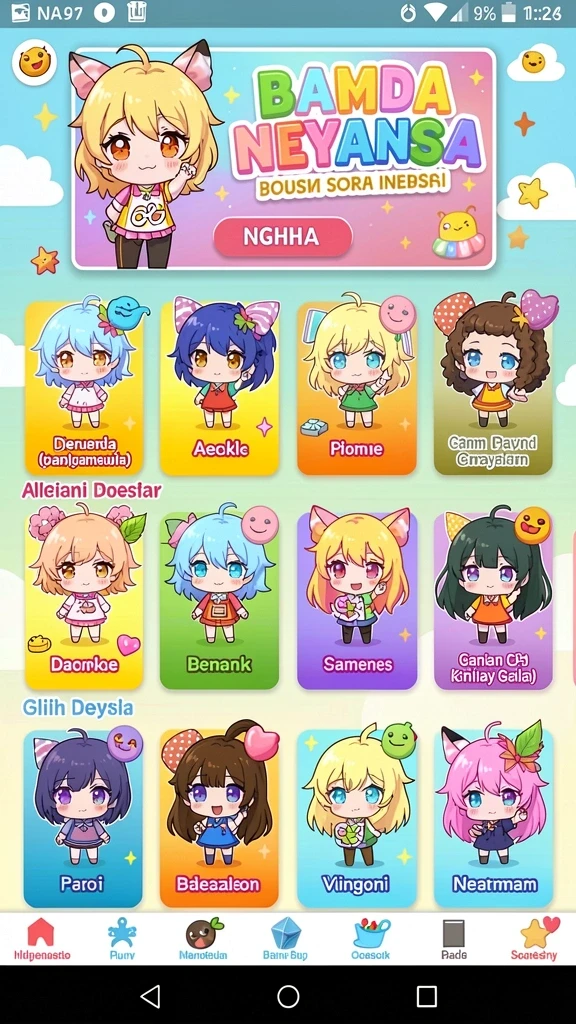Tap the system back button
This screenshot has height=1024, width=576.
150,995
